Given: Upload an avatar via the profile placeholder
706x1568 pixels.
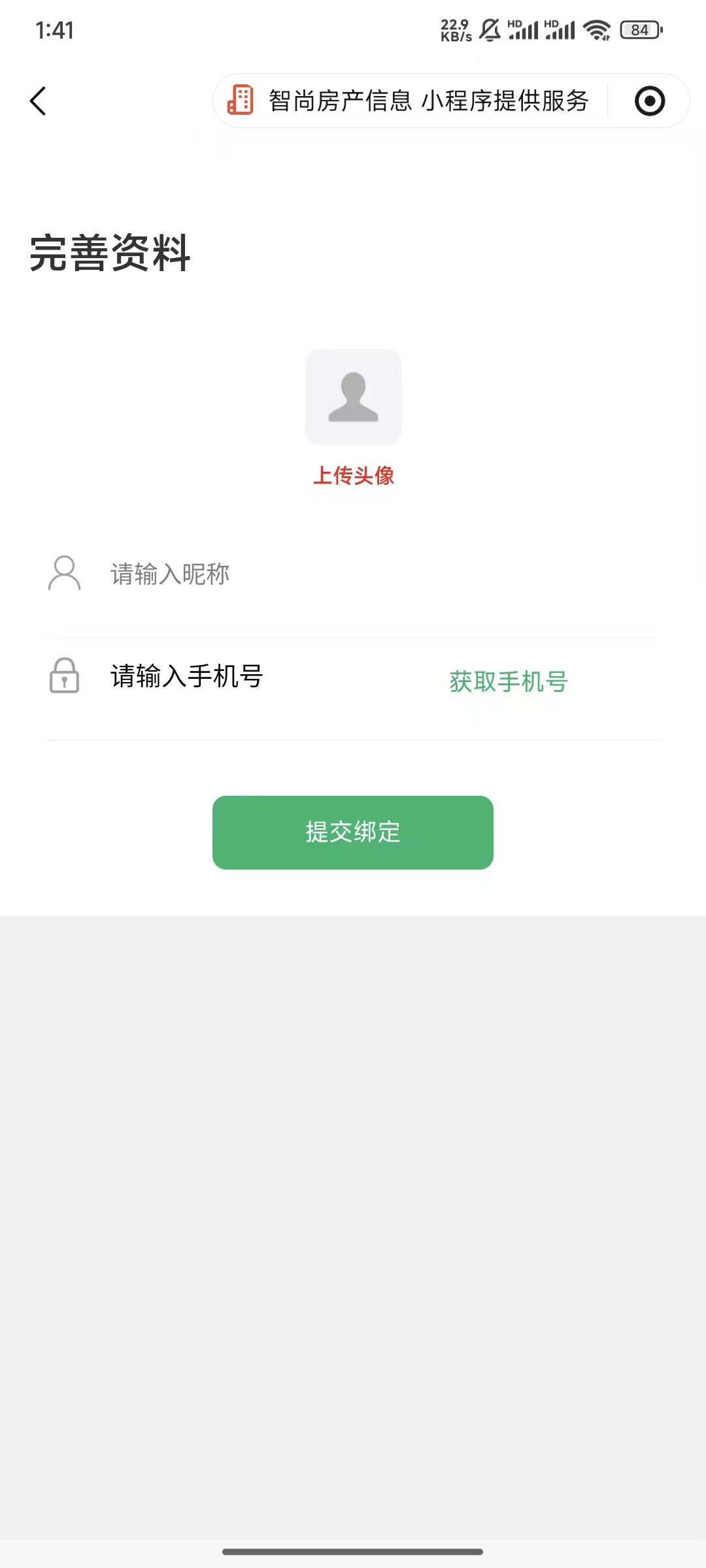Looking at the screenshot, I should [353, 397].
